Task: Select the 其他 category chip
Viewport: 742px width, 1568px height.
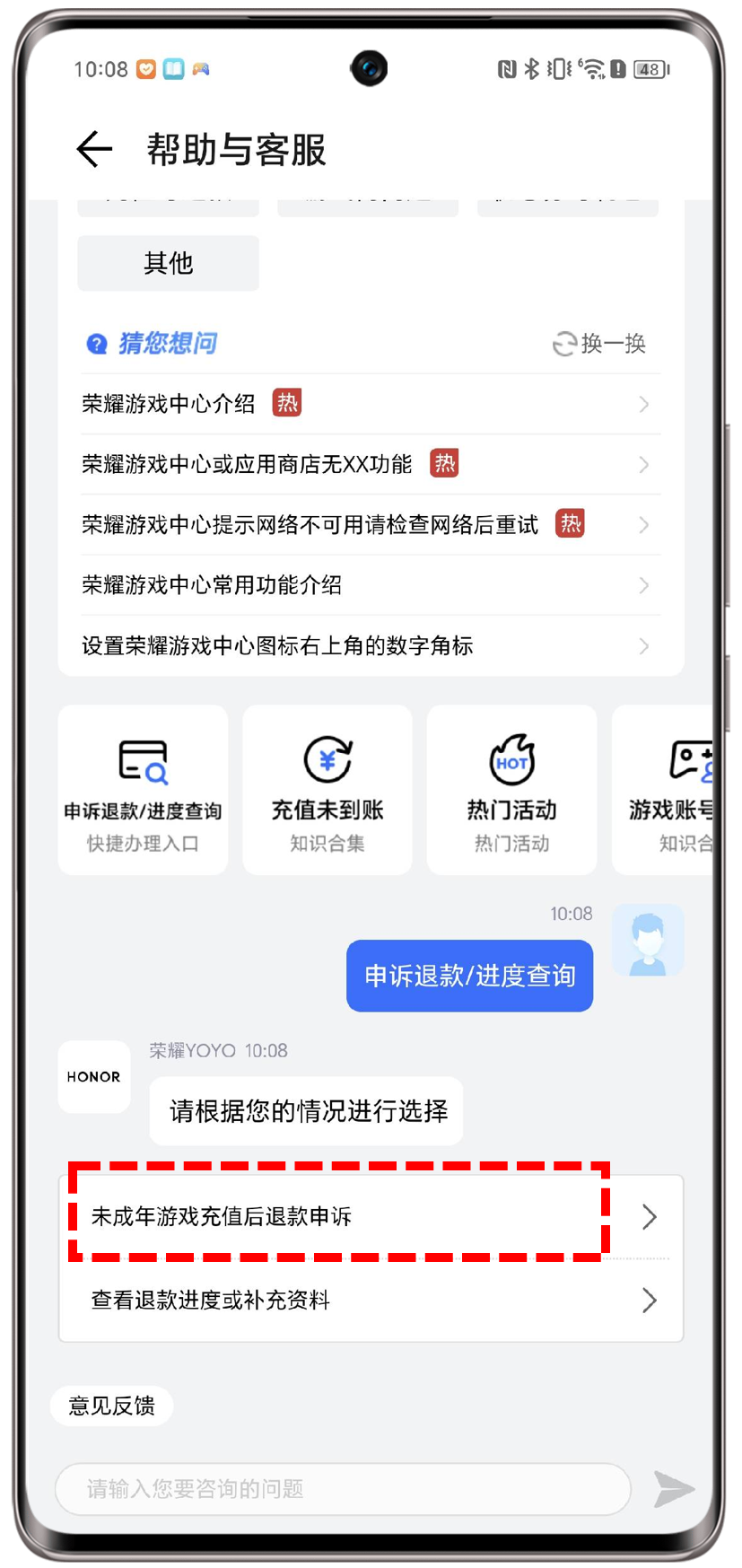Action: point(168,263)
